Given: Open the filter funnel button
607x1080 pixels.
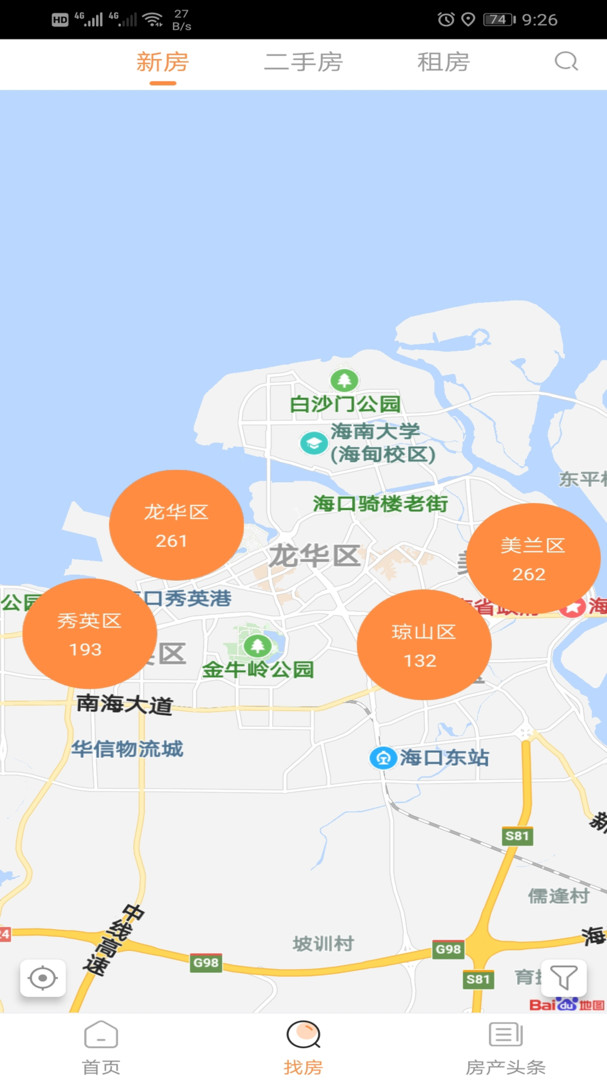Looking at the screenshot, I should click(564, 978).
